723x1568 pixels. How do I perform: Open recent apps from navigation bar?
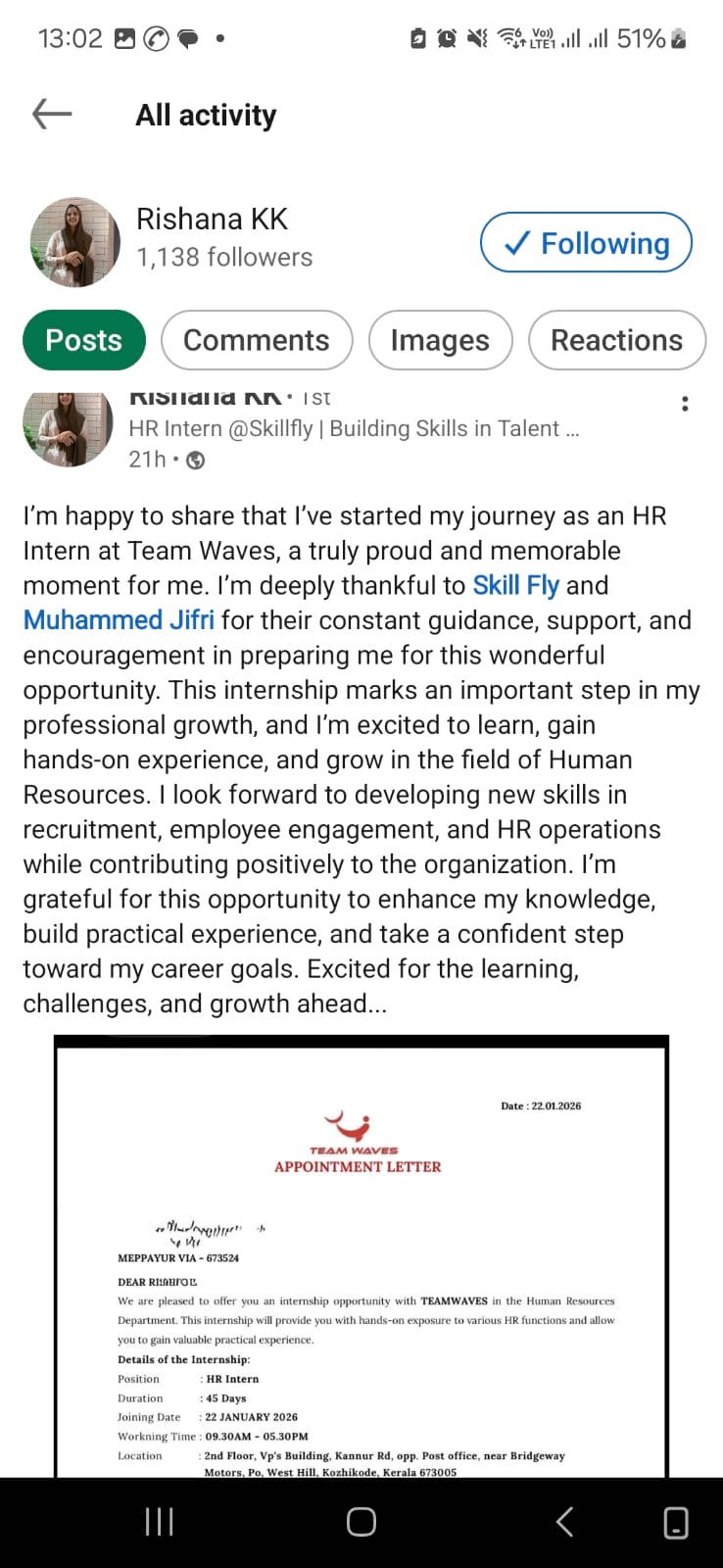pyautogui.click(x=159, y=1521)
